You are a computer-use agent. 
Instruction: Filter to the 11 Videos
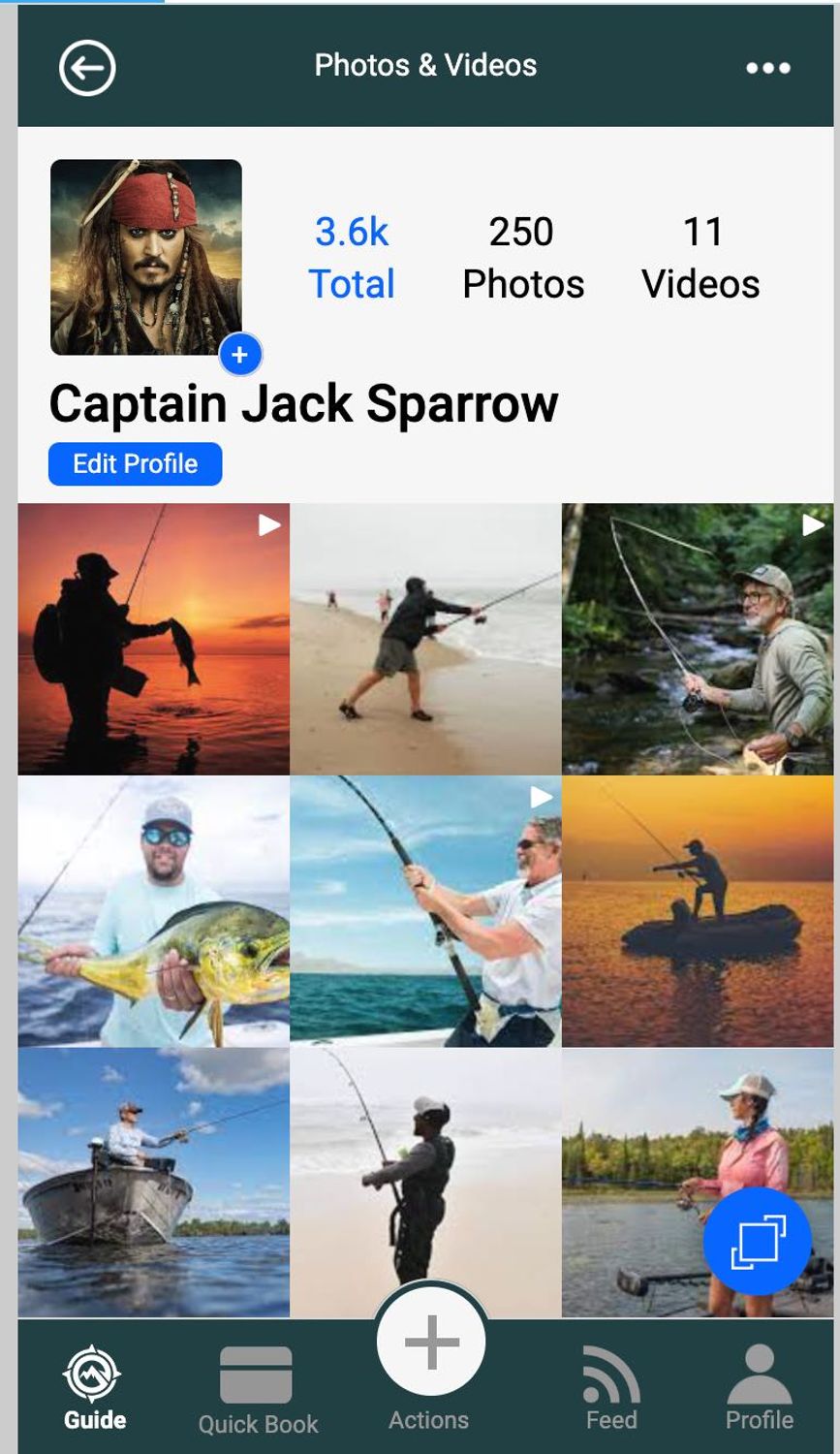(700, 257)
